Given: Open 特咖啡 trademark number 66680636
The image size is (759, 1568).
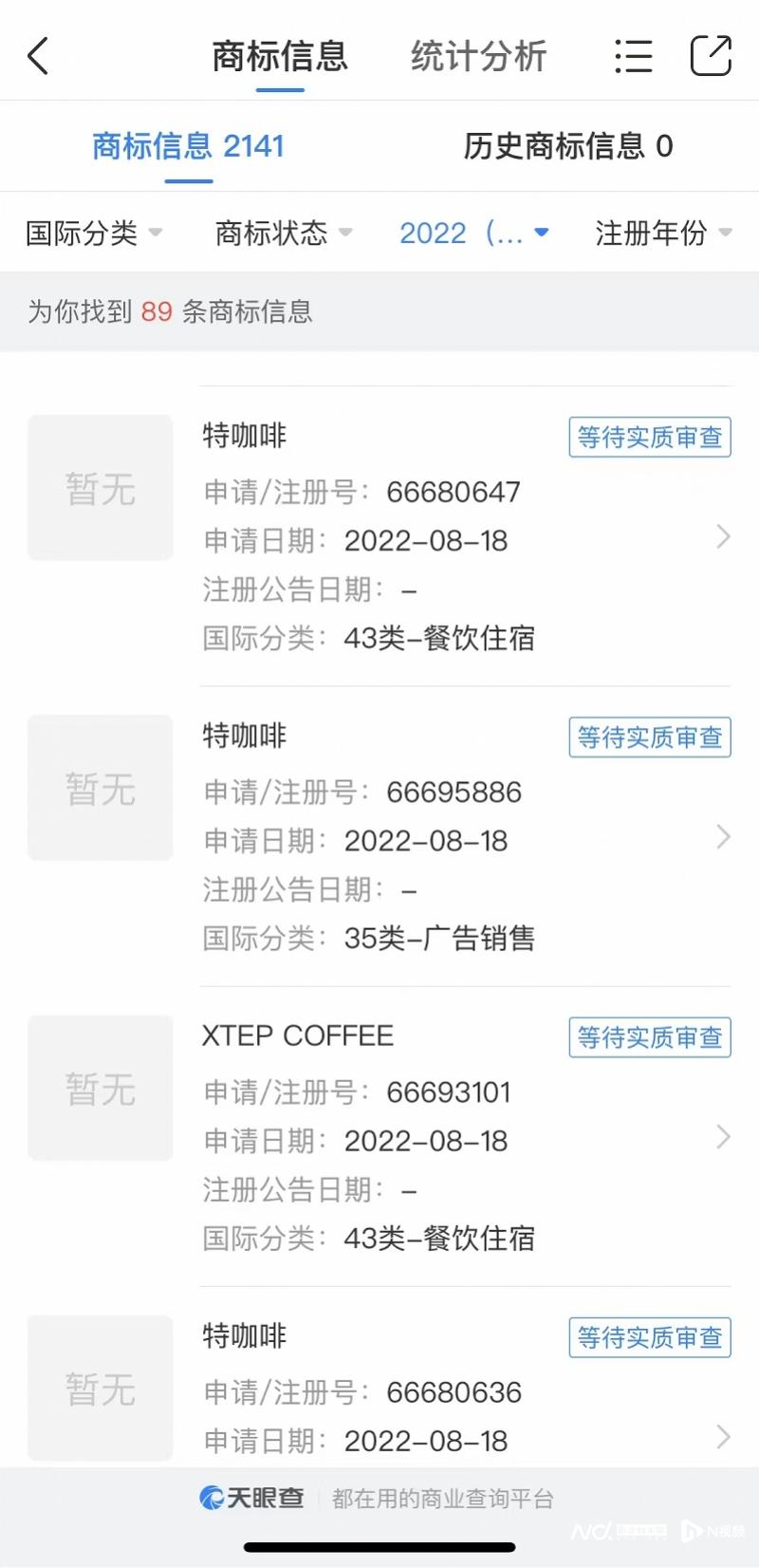Looking at the screenshot, I should 379,1378.
